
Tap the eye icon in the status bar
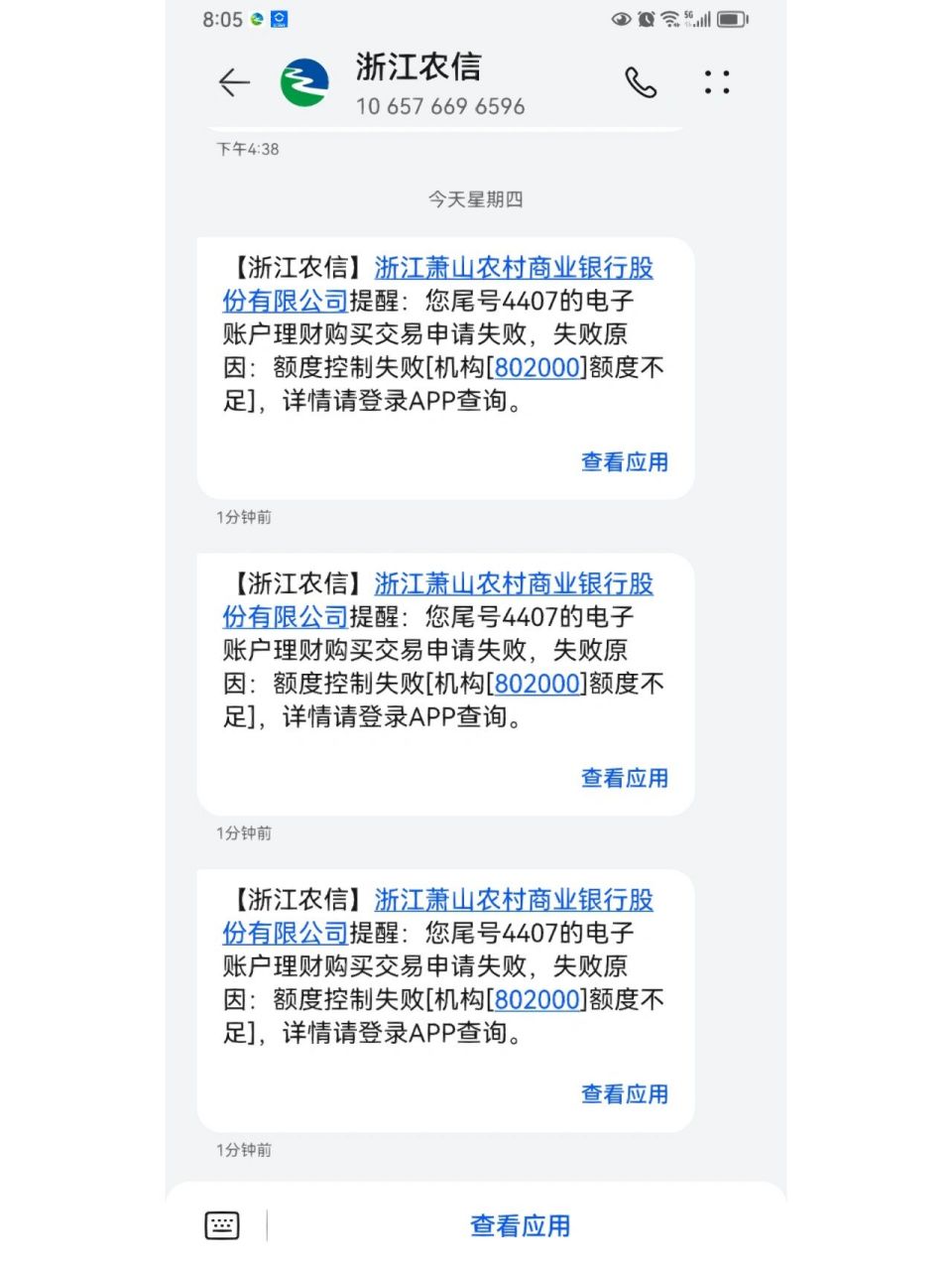pyautogui.click(x=622, y=18)
